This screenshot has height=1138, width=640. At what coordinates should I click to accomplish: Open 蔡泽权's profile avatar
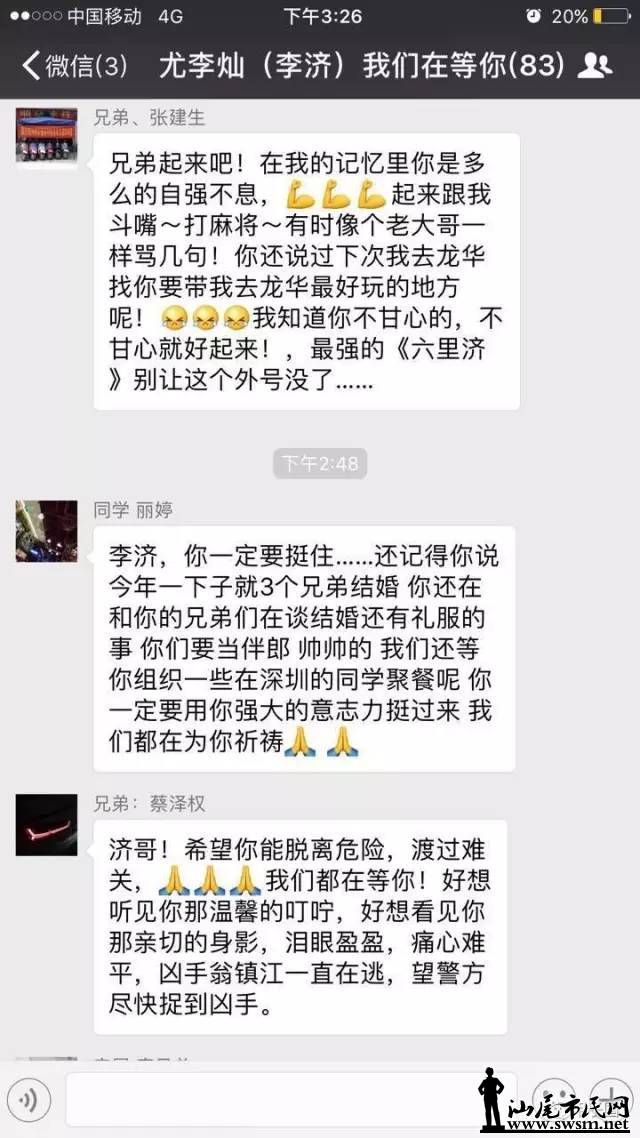point(46,825)
